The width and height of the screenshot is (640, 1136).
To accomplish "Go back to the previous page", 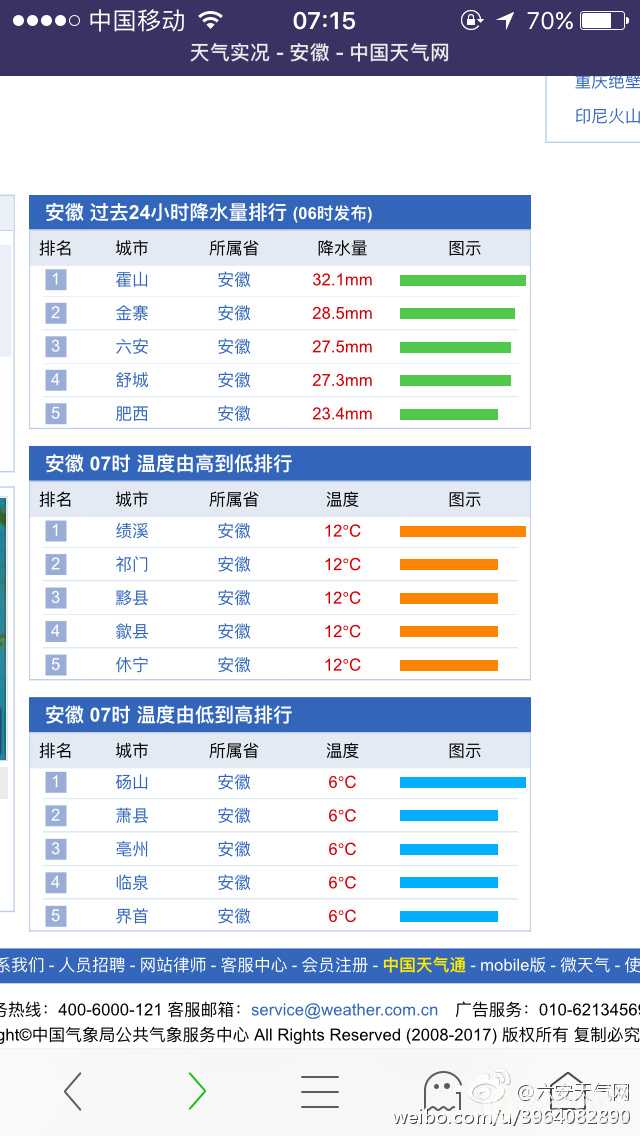I will coord(72,1091).
